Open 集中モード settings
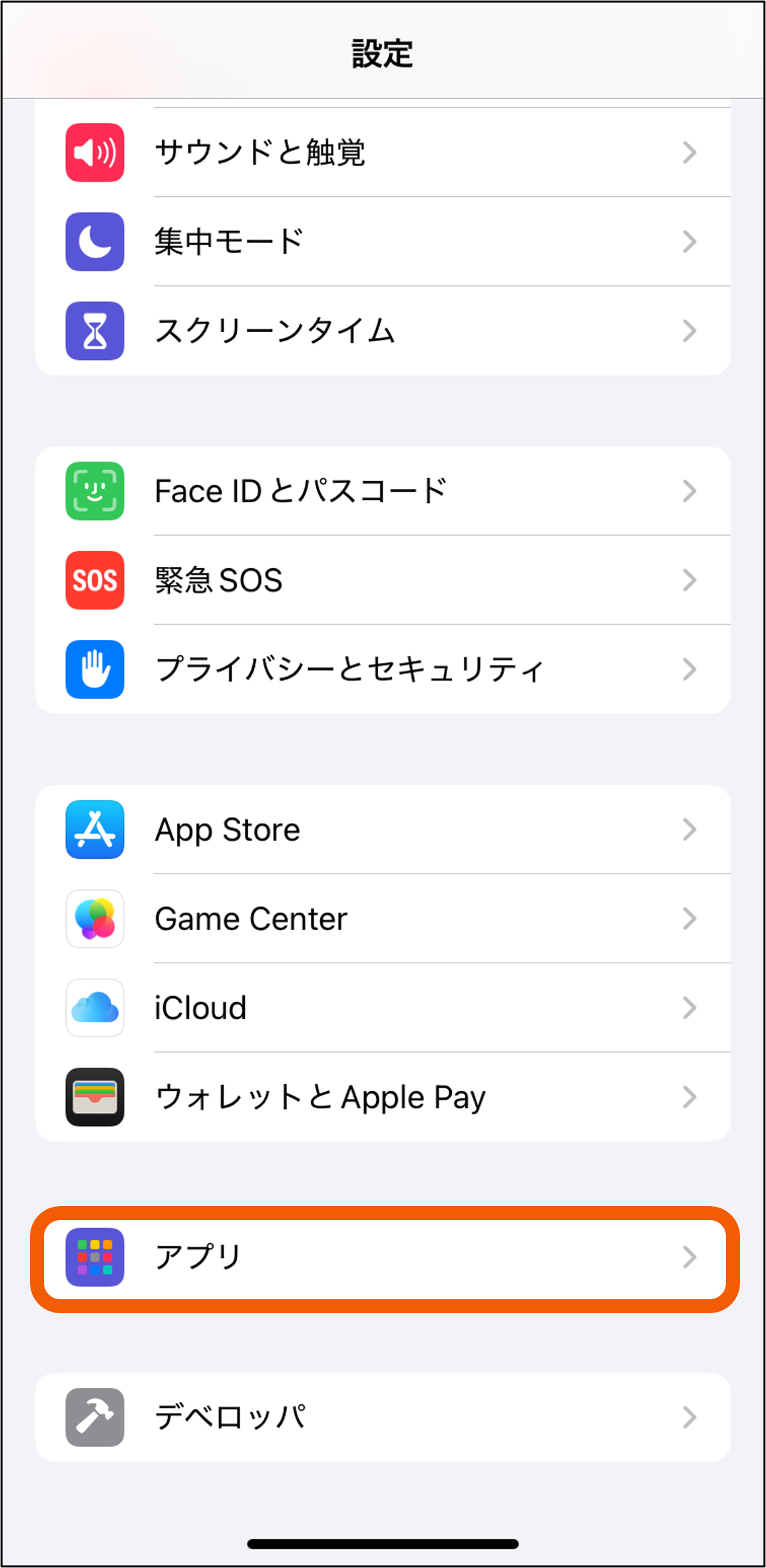This screenshot has width=766, height=1568. point(383,241)
